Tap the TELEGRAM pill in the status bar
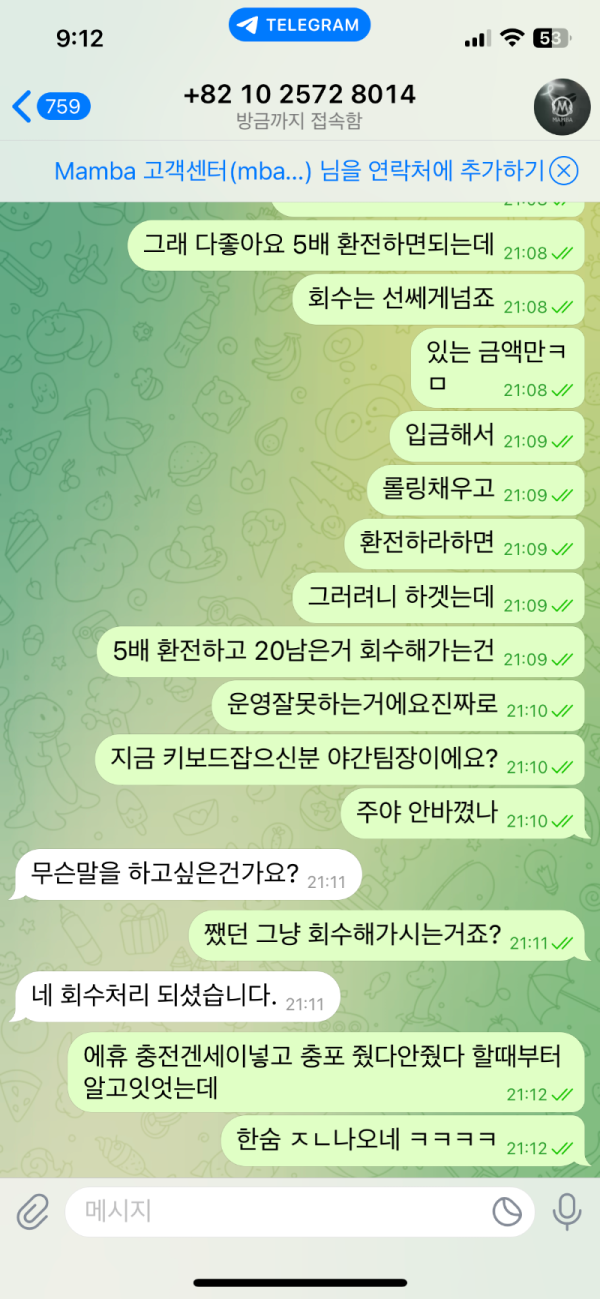This screenshot has width=600, height=1299. [299, 25]
